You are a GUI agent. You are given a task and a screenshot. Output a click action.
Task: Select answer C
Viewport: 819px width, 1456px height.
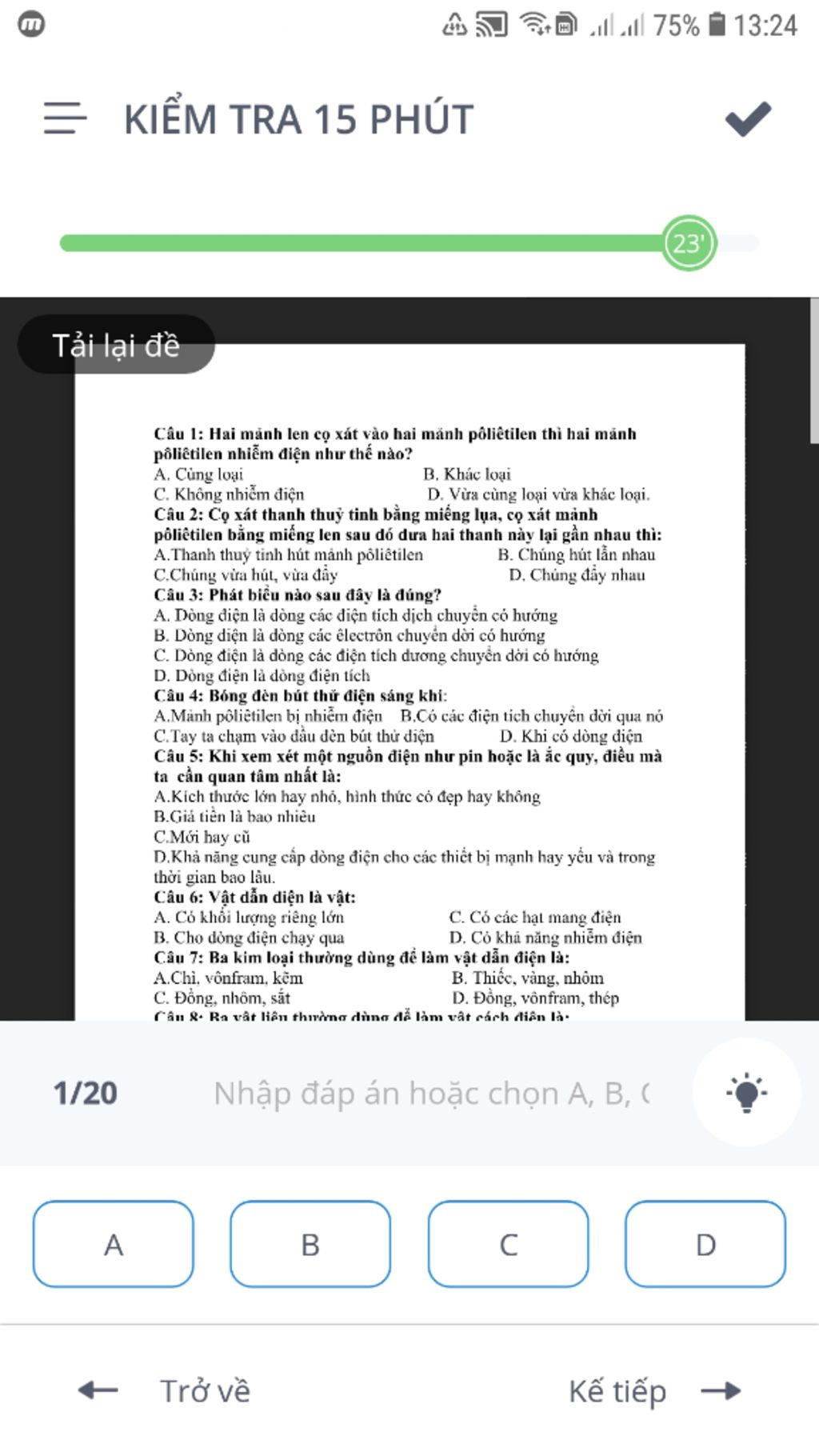[508, 1244]
